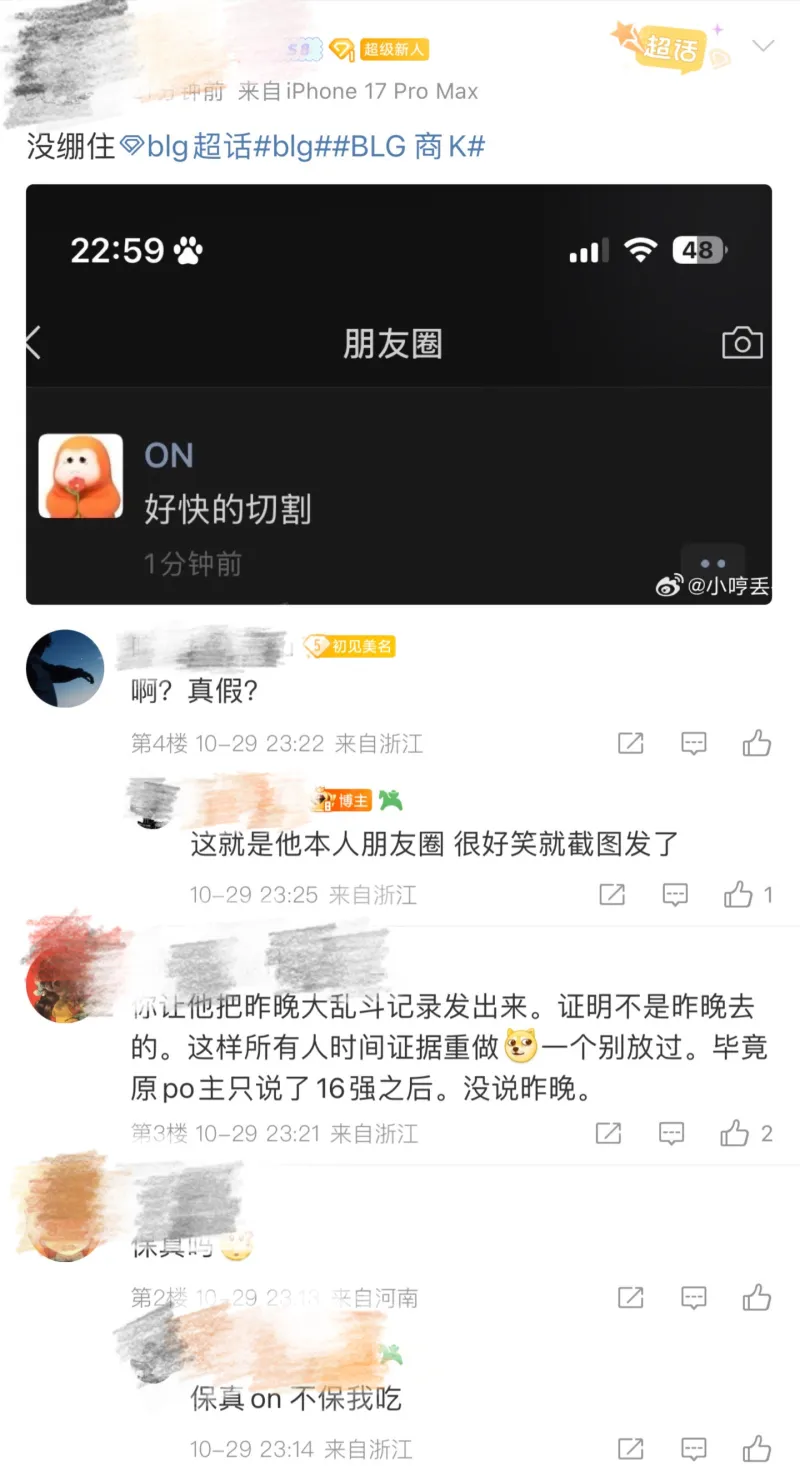Like the comment 啊？真假？

tap(757, 743)
